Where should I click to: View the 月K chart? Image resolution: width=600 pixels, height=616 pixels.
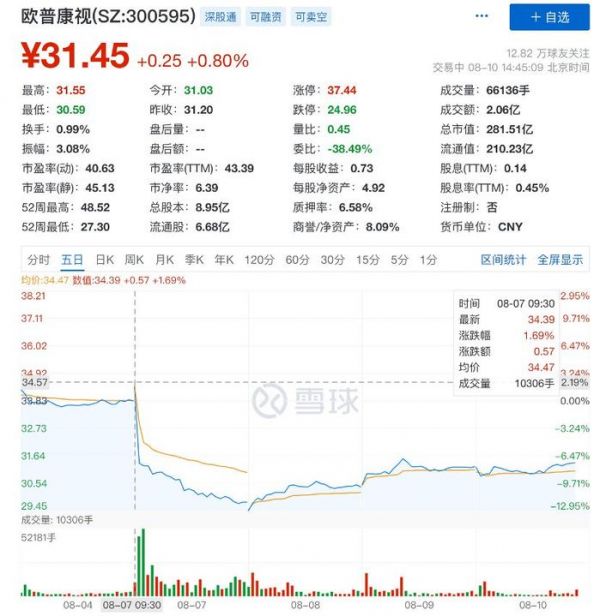point(165,259)
